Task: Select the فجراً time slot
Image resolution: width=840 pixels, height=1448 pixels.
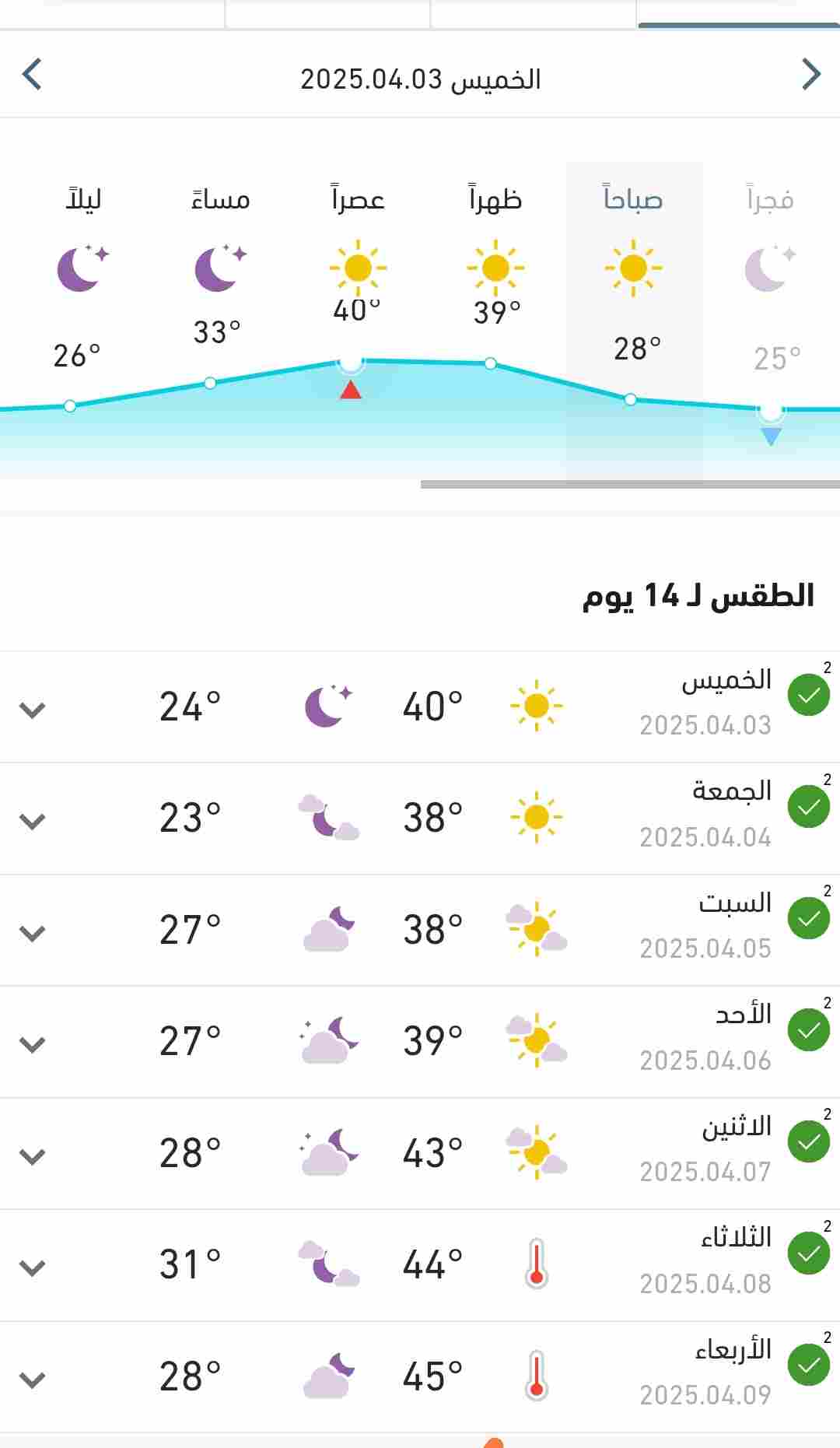Action: pyautogui.click(x=771, y=321)
